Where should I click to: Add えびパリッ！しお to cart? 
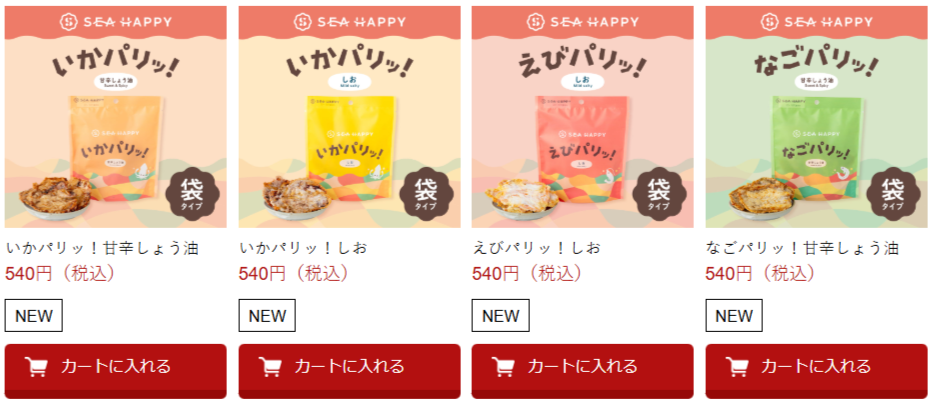pyautogui.click(x=582, y=367)
